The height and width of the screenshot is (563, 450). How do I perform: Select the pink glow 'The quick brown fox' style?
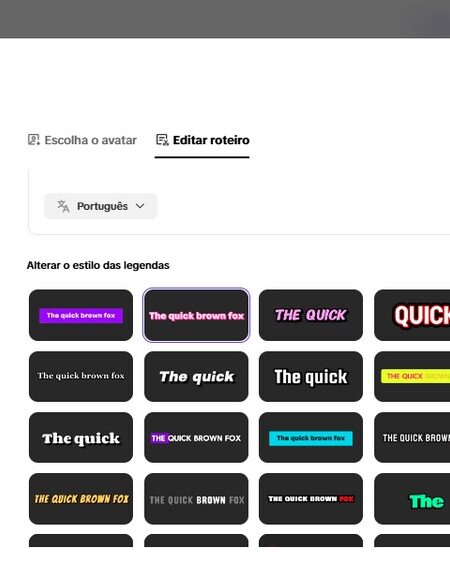196,315
